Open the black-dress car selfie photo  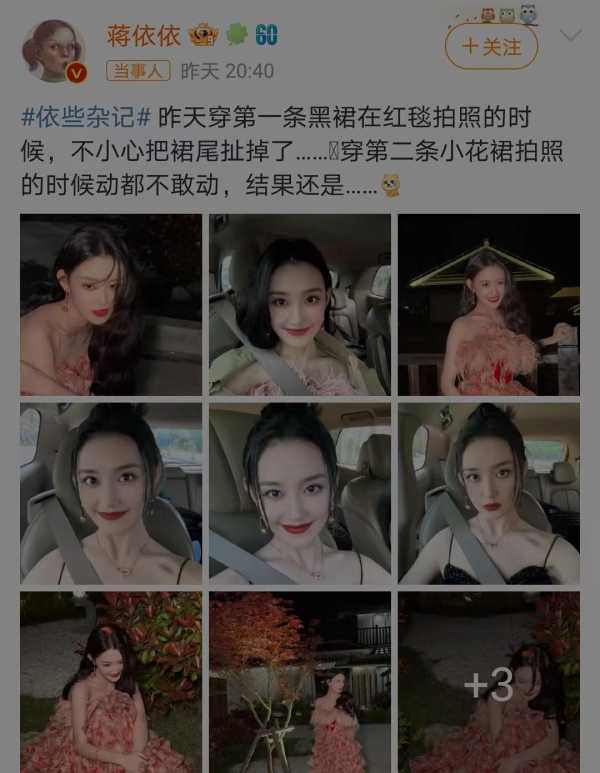click(488, 493)
